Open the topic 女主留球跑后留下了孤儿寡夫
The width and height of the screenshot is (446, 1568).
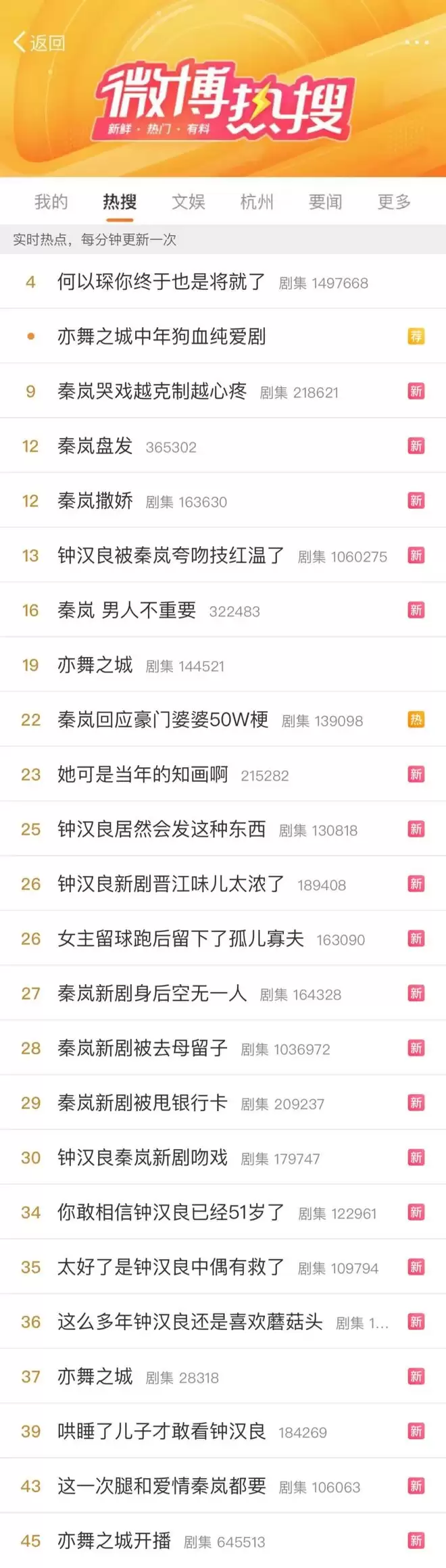pyautogui.click(x=180, y=939)
